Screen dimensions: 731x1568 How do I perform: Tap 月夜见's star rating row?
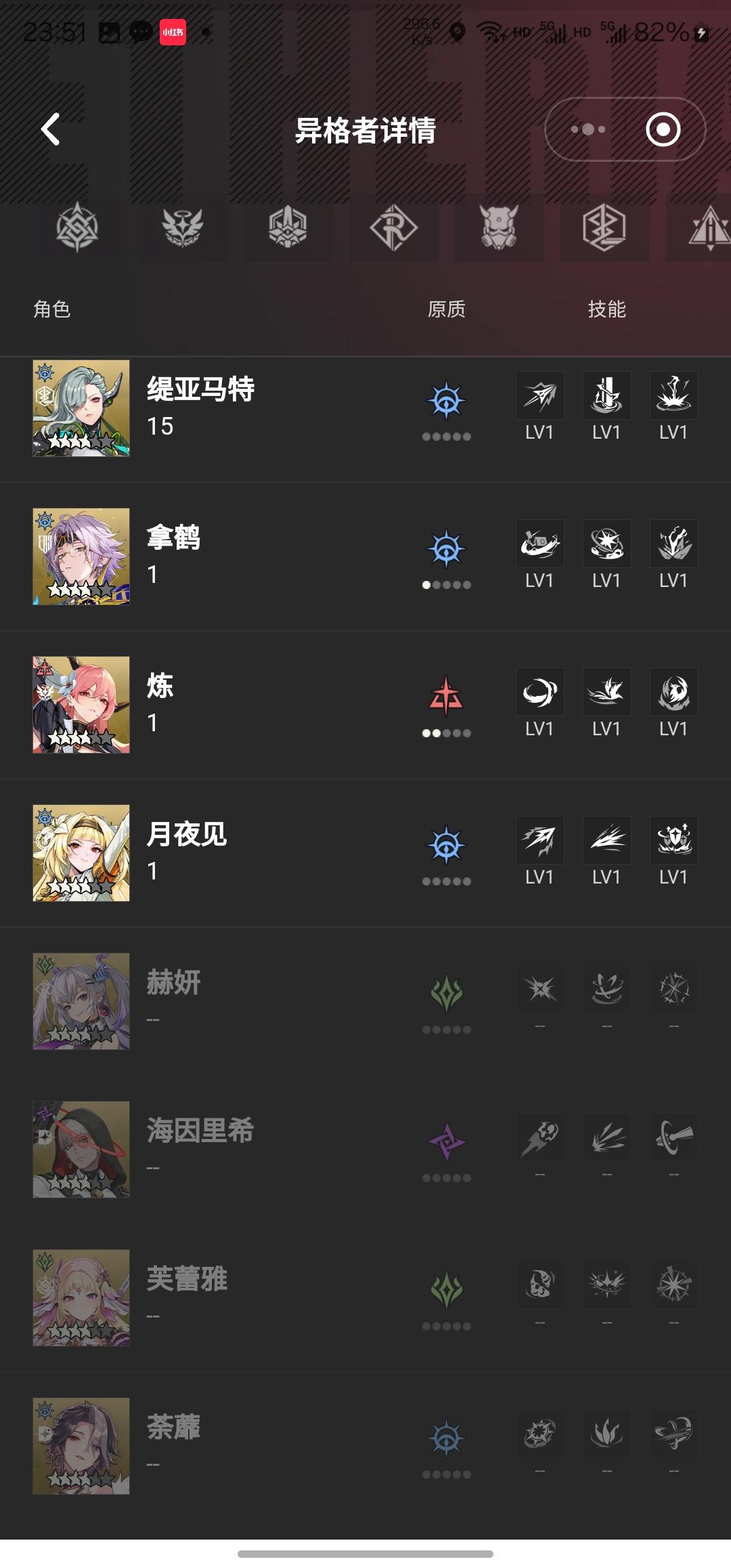click(x=81, y=884)
